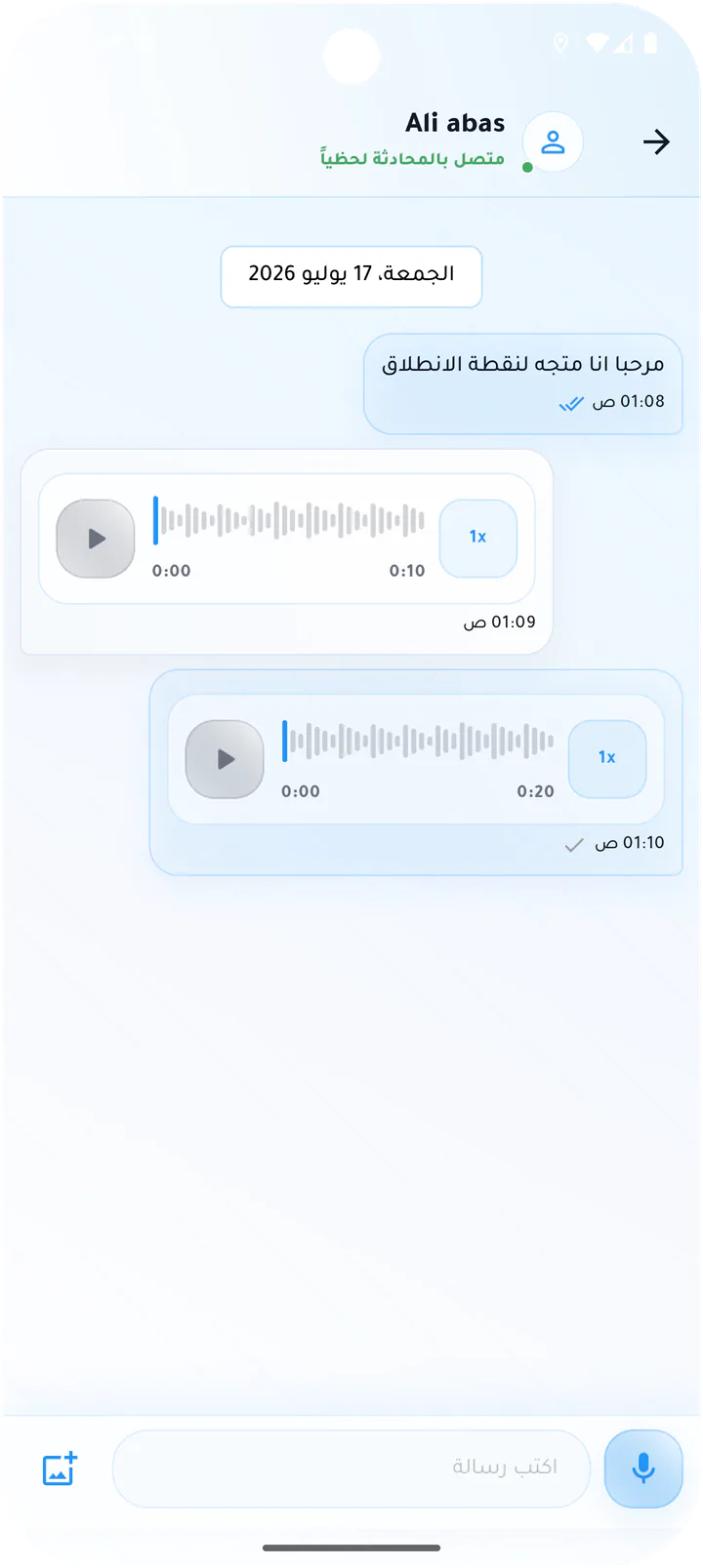Change speed of the 0:10 voice message
This screenshot has width=703, height=1568.
(x=477, y=539)
